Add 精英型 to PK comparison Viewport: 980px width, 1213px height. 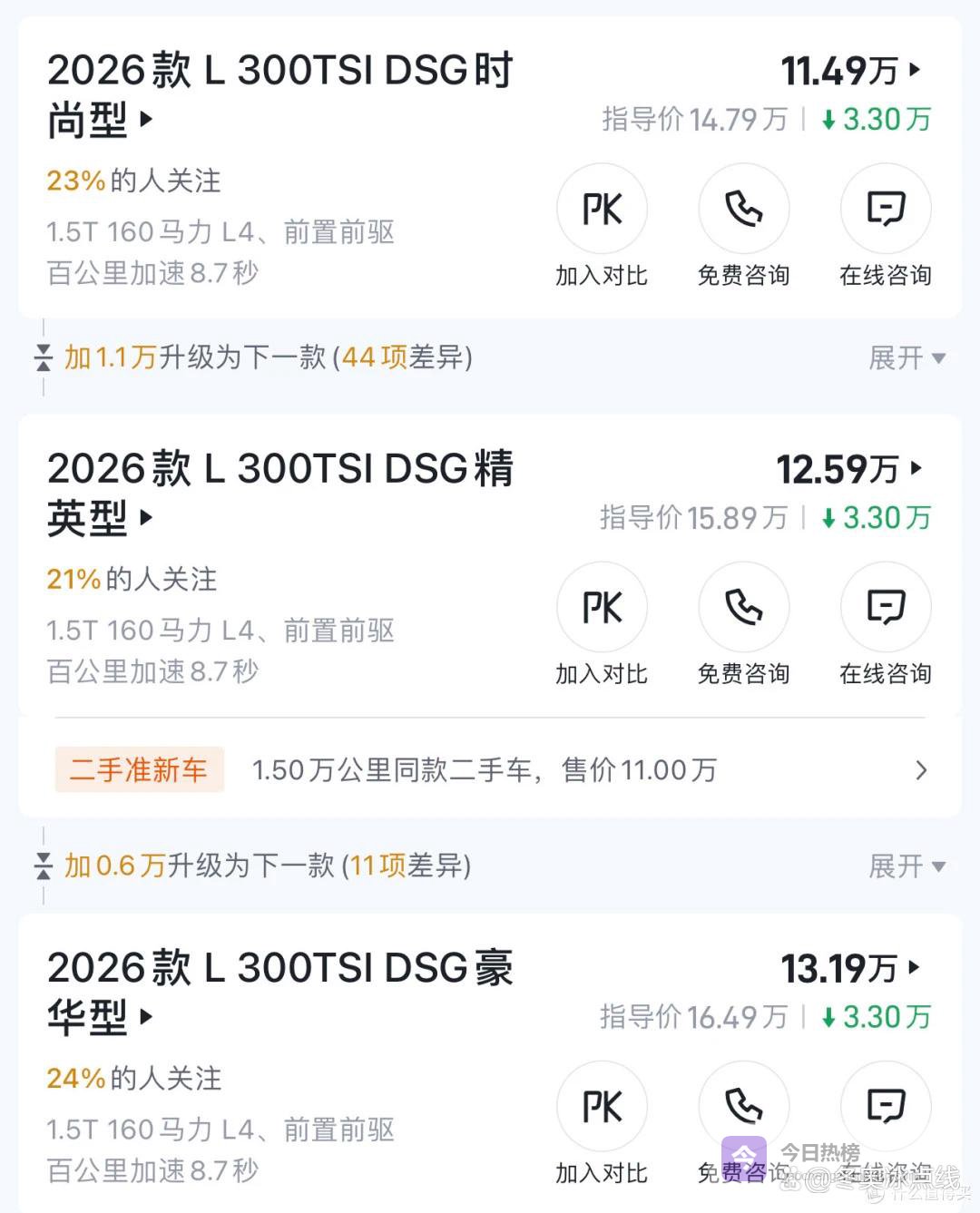coord(602,608)
